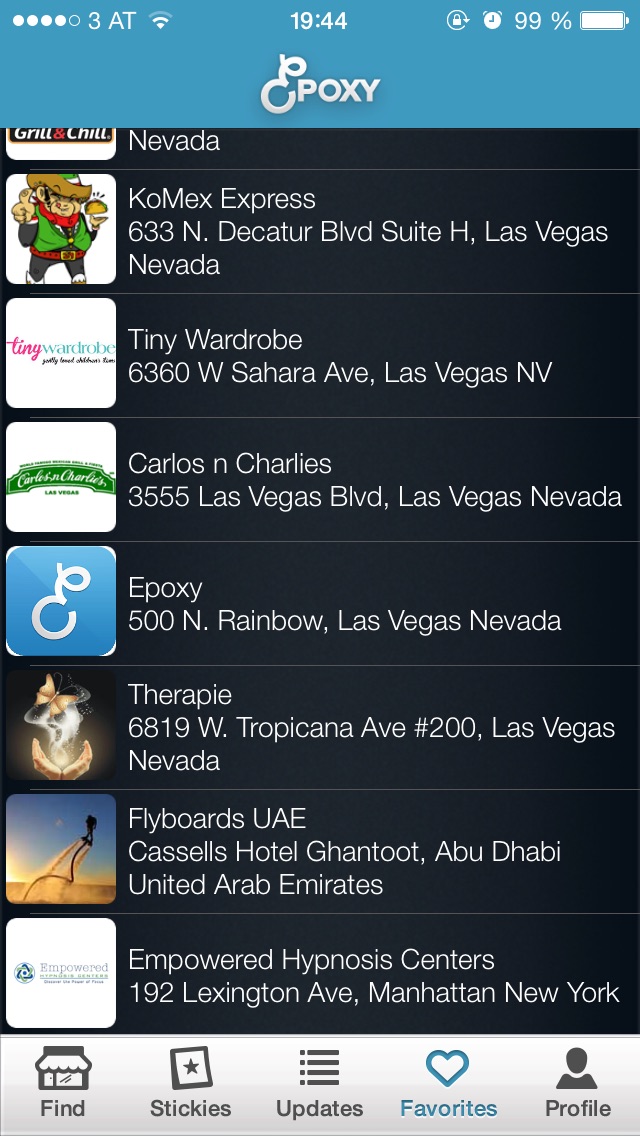The height and width of the screenshot is (1136, 640).
Task: Switch to the Find tab
Action: 62,1084
